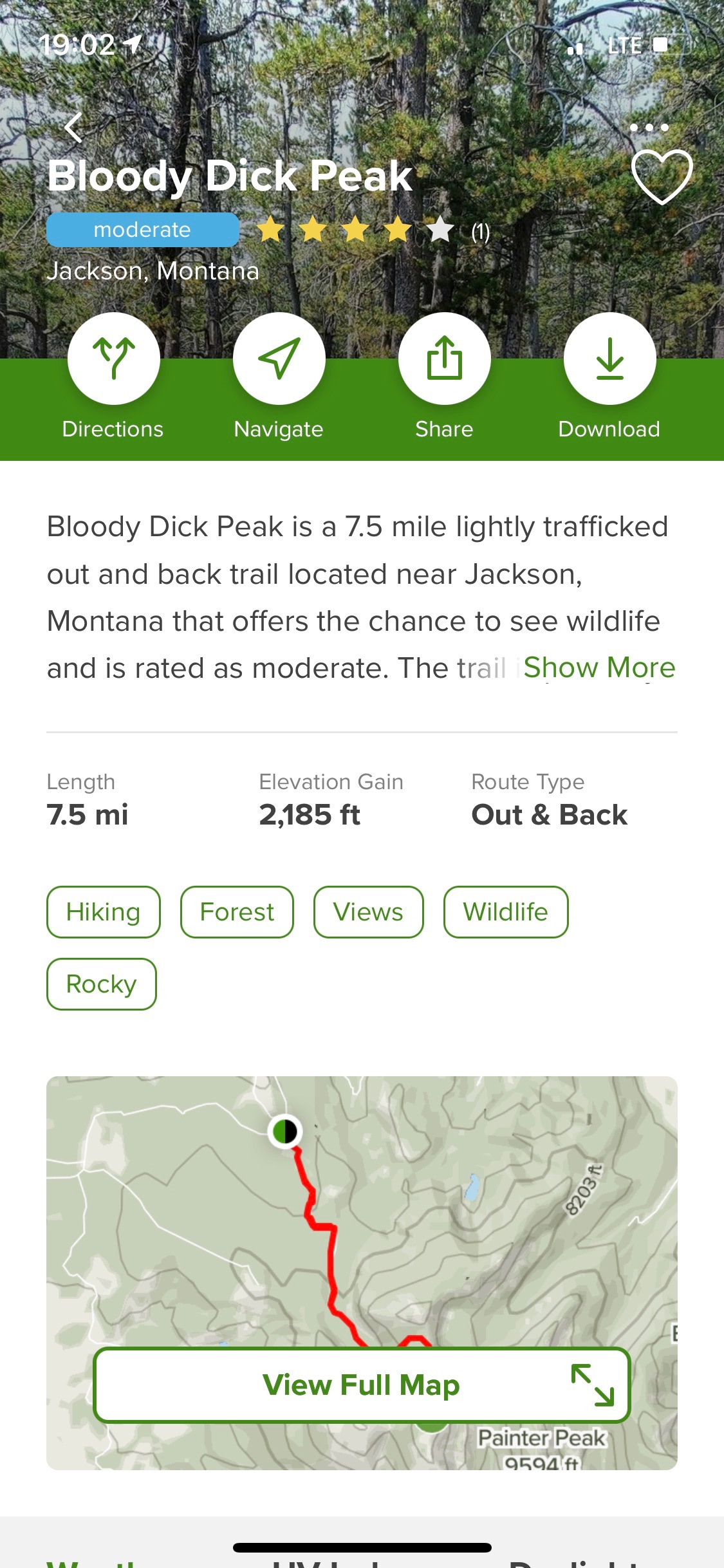Start navigating the trail
Viewport: 724px width, 1568px height.
279,359
